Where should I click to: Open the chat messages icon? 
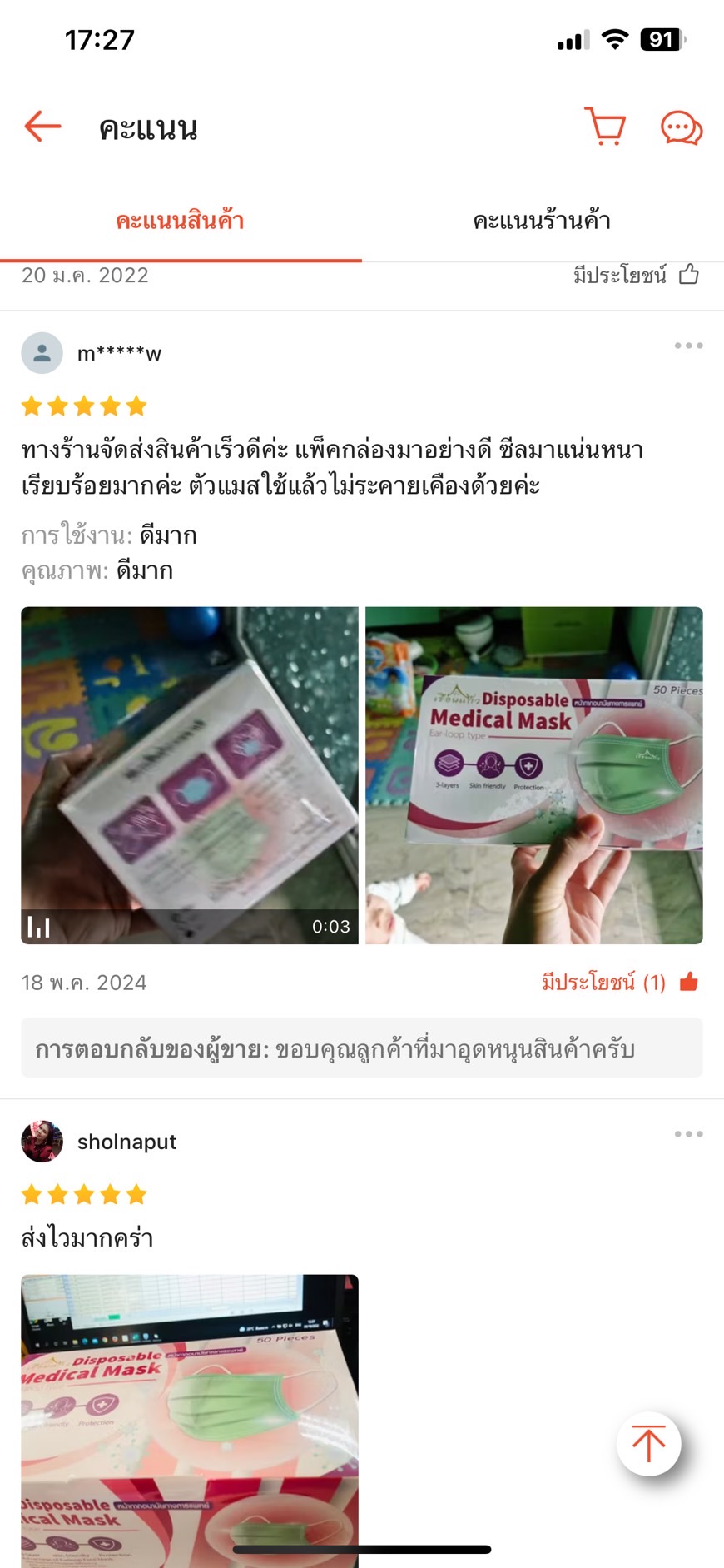pyautogui.click(x=682, y=128)
